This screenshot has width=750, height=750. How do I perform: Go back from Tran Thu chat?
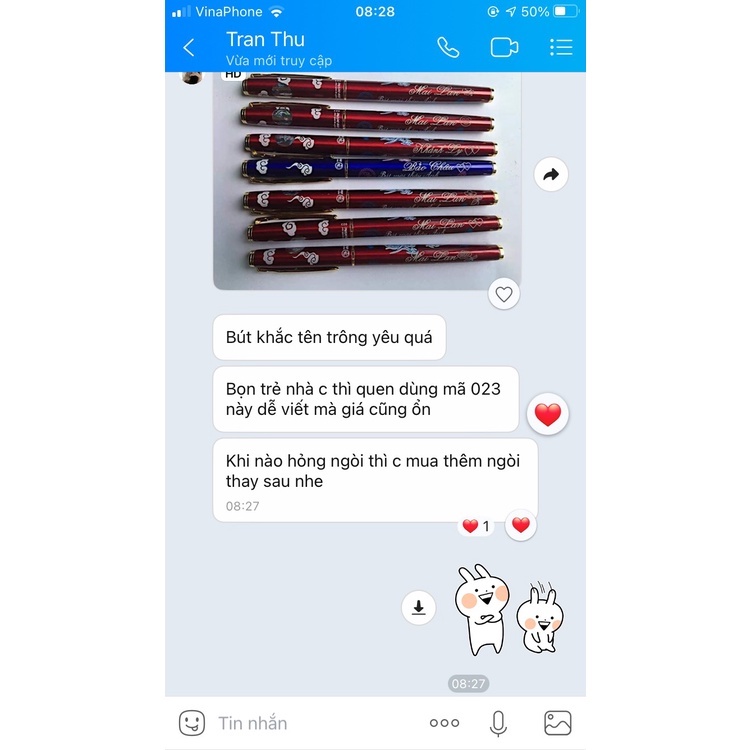tap(189, 47)
